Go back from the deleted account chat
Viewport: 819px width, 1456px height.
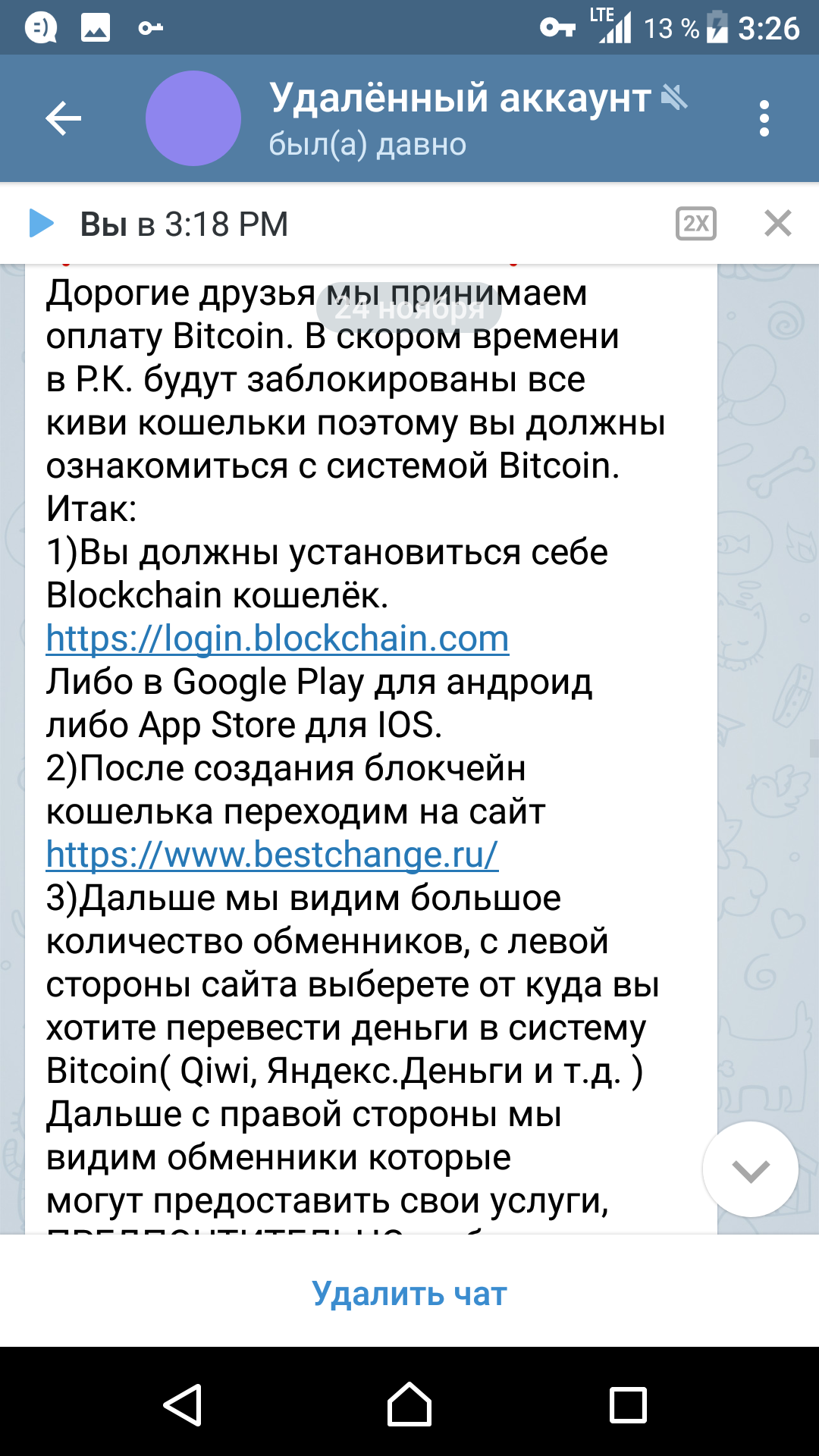pos(63,118)
